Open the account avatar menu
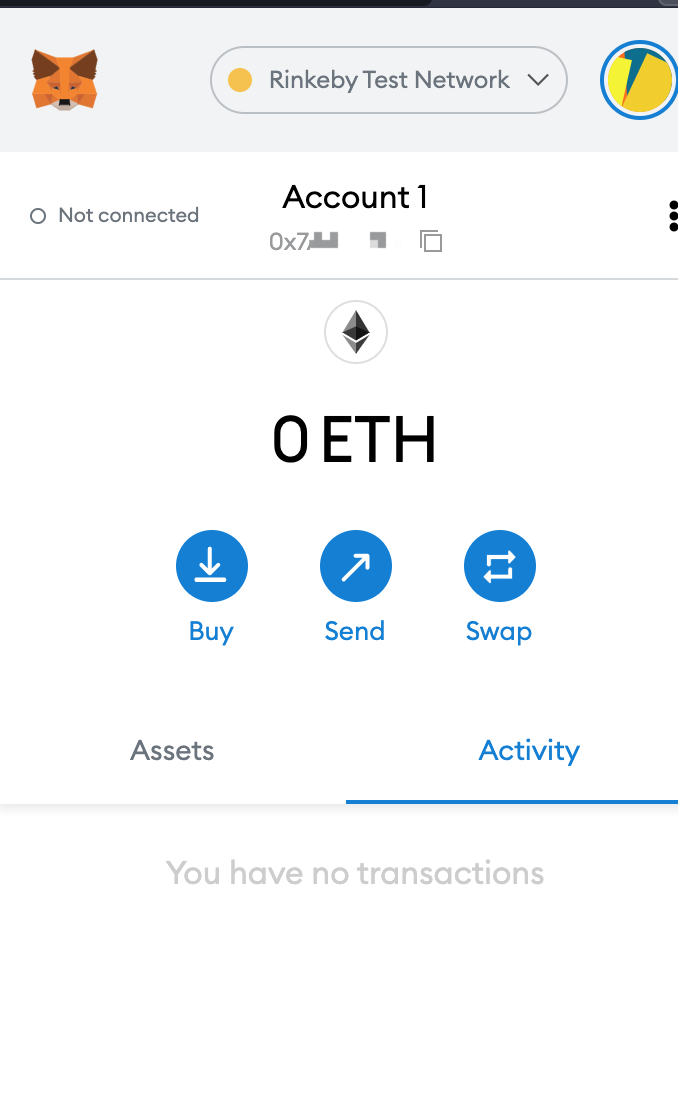 pyautogui.click(x=639, y=80)
